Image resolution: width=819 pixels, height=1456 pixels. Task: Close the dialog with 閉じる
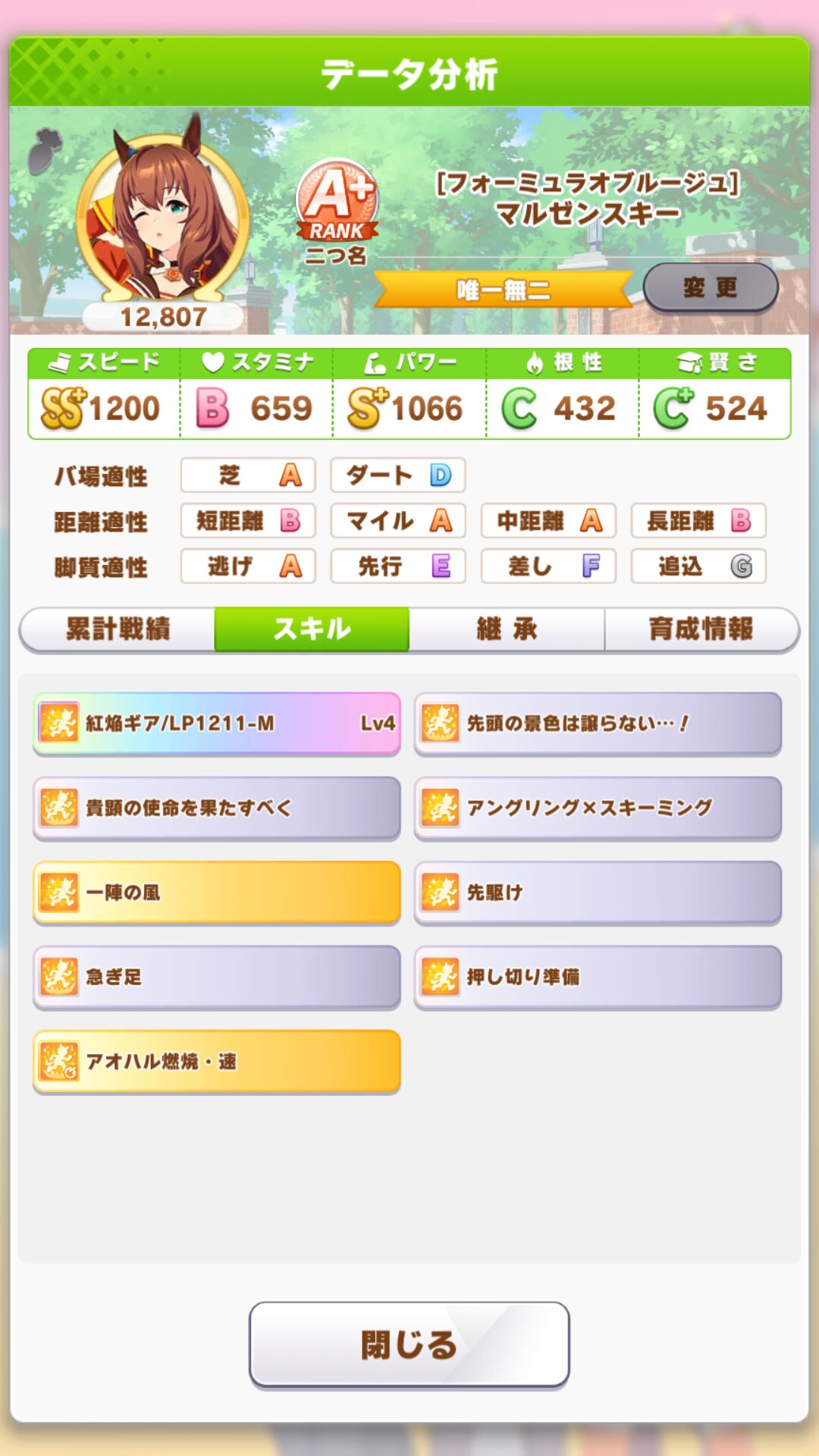pyautogui.click(x=409, y=1345)
